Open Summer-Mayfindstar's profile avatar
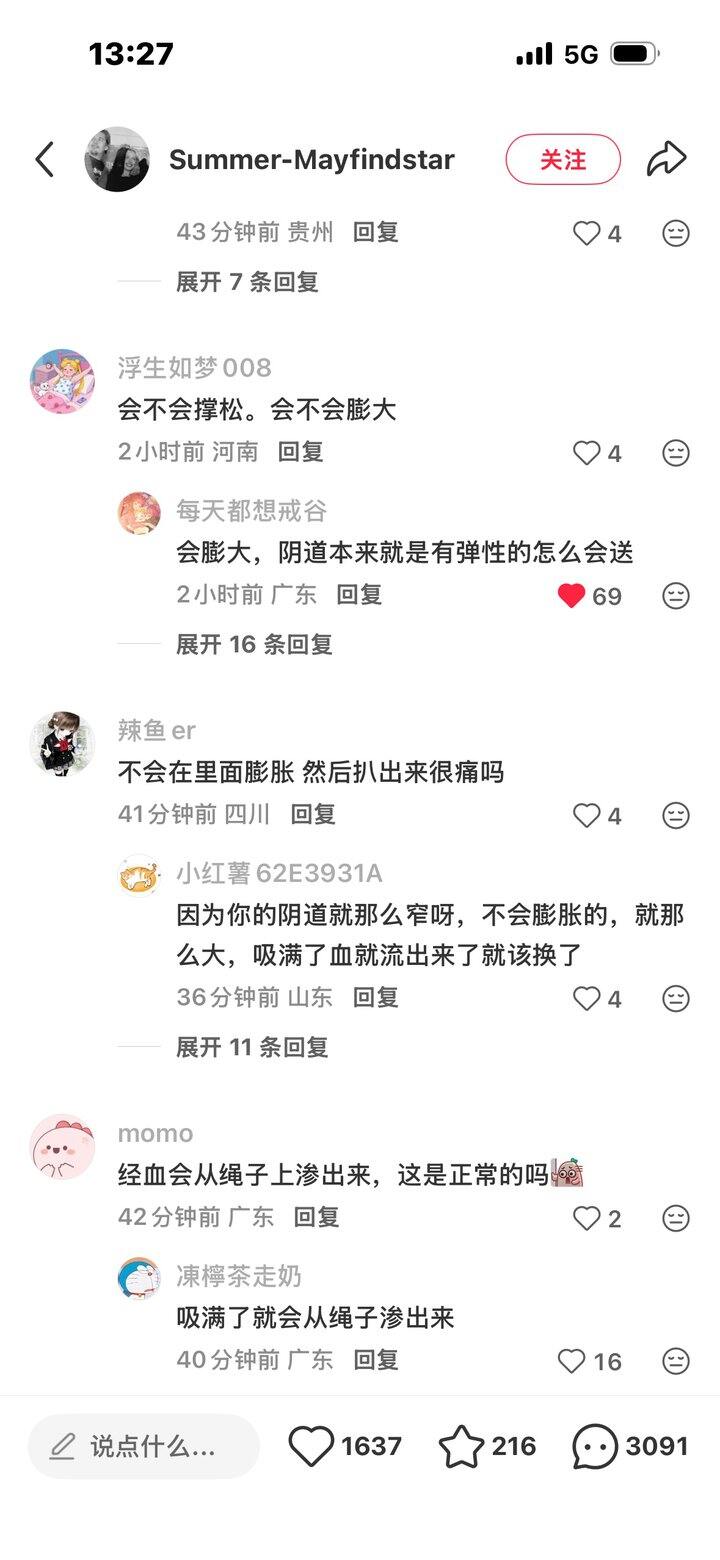Viewport: 720px width, 1560px height. [117, 159]
